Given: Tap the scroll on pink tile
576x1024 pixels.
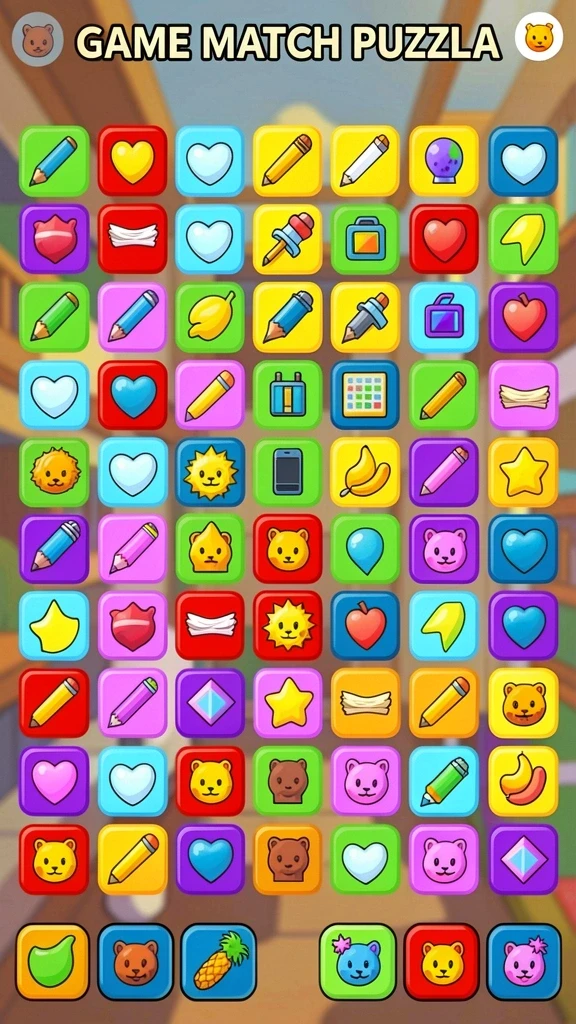Looking at the screenshot, I should tap(523, 395).
